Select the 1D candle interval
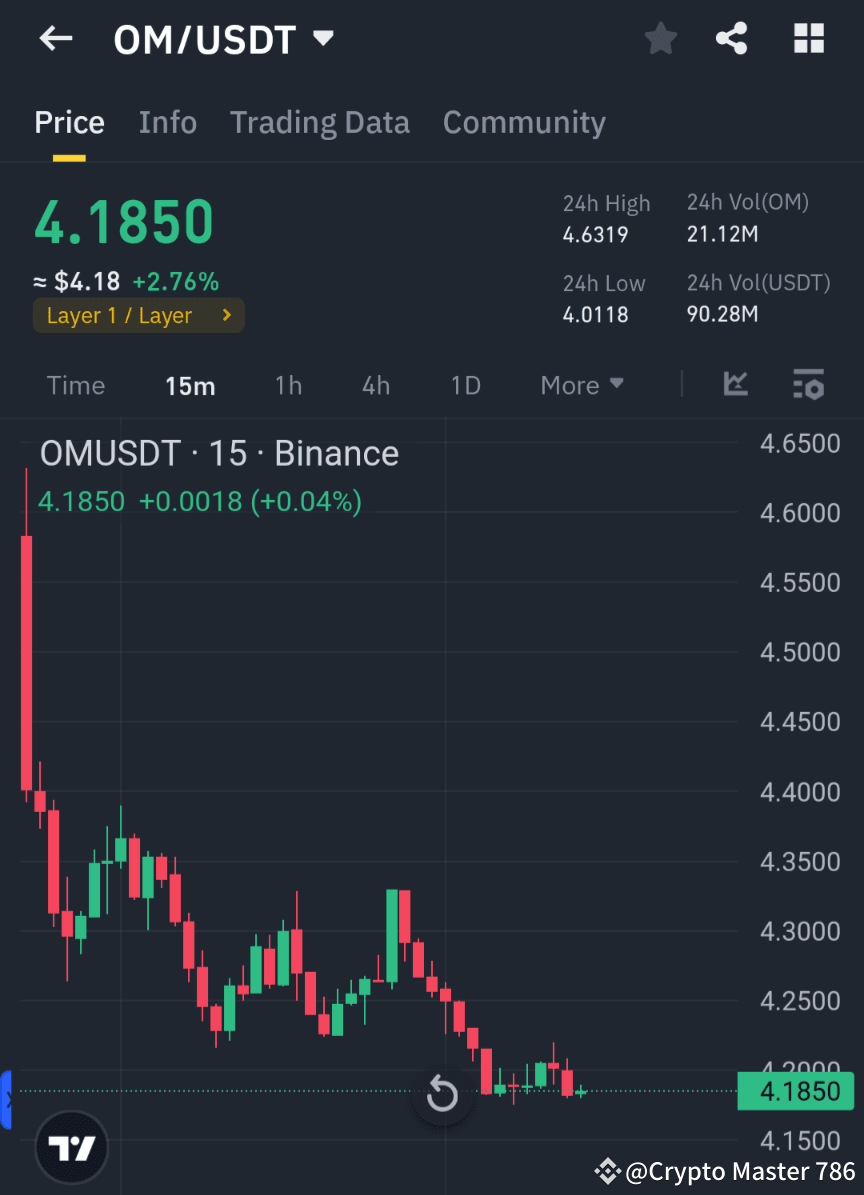The height and width of the screenshot is (1195, 864). (465, 385)
